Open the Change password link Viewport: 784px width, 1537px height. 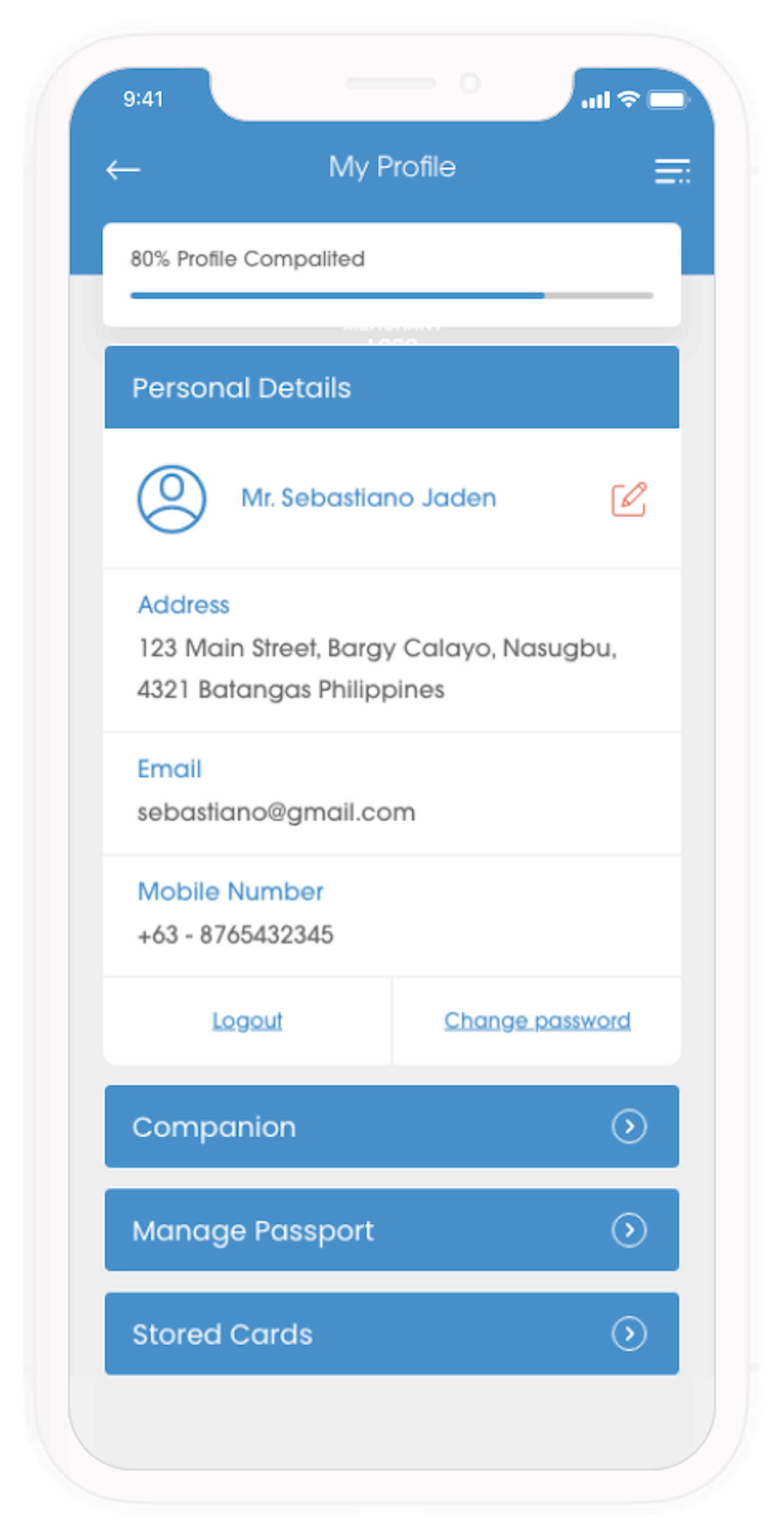click(537, 1021)
